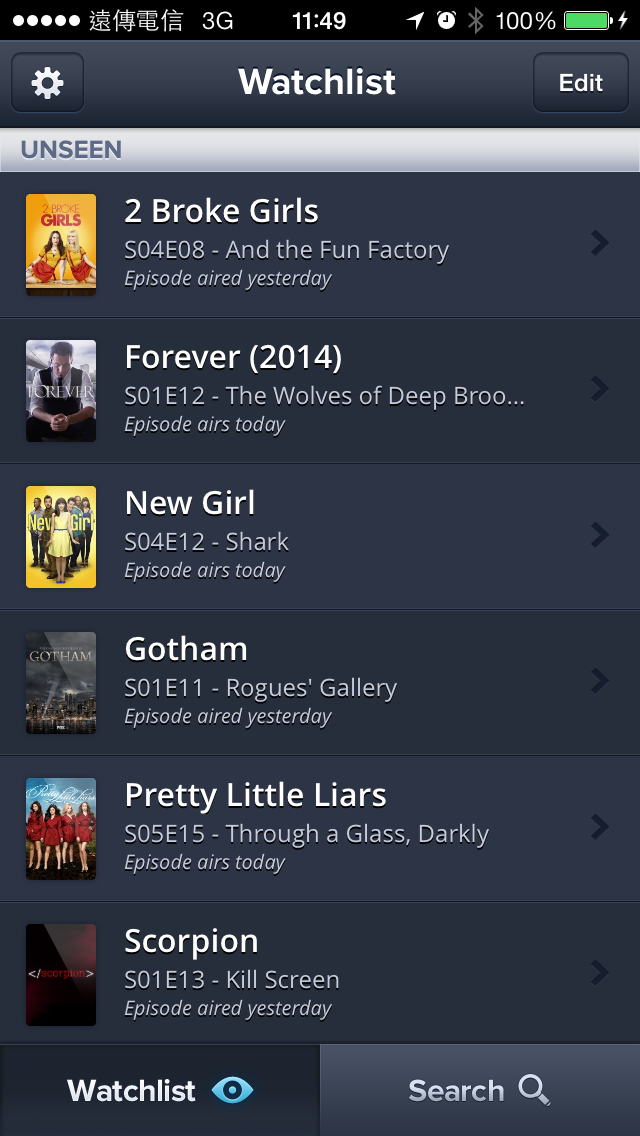View New Girl episode Shark
The width and height of the screenshot is (640, 1136).
point(320,537)
